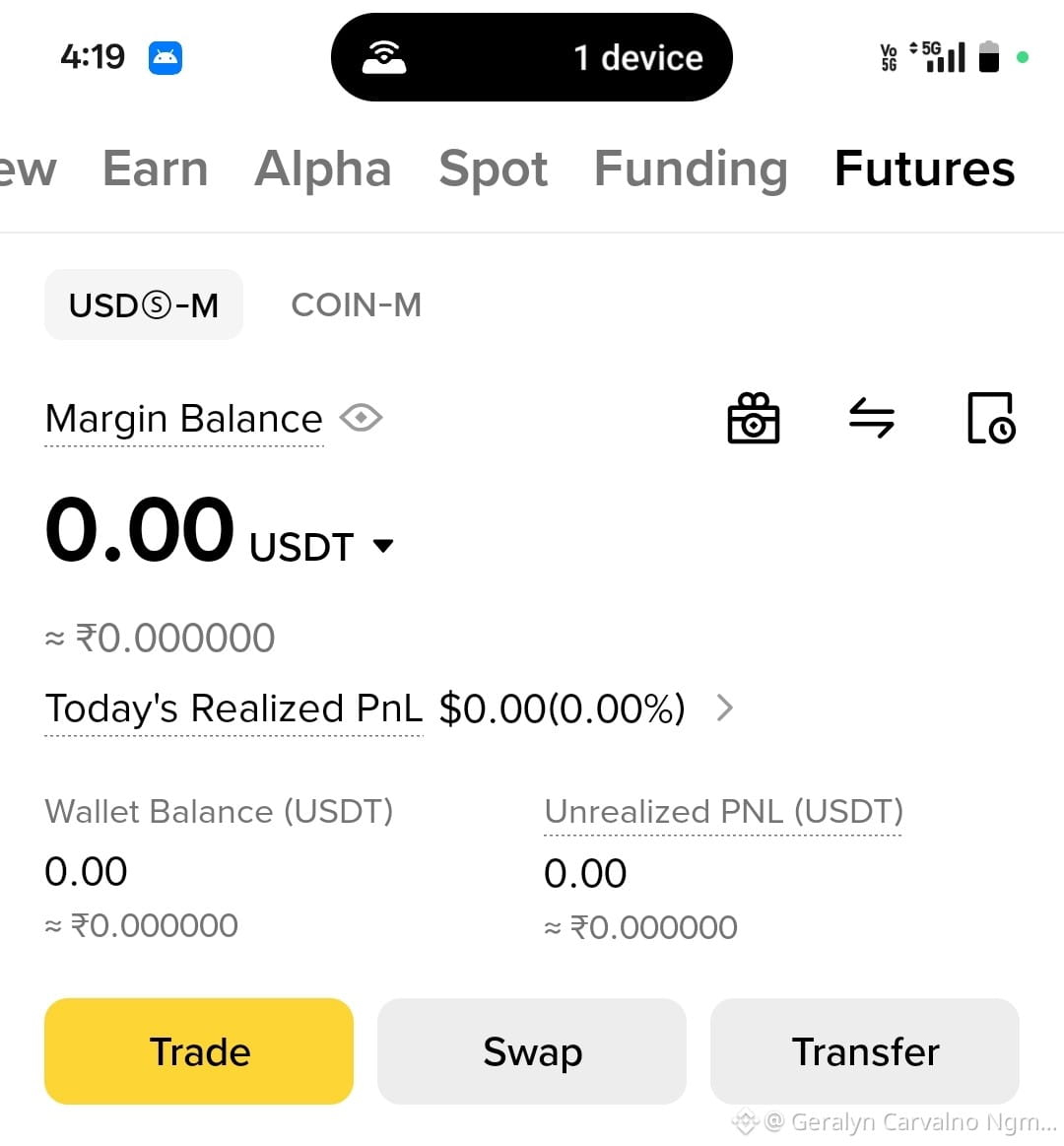Switch to the Earn tab

coord(155,169)
